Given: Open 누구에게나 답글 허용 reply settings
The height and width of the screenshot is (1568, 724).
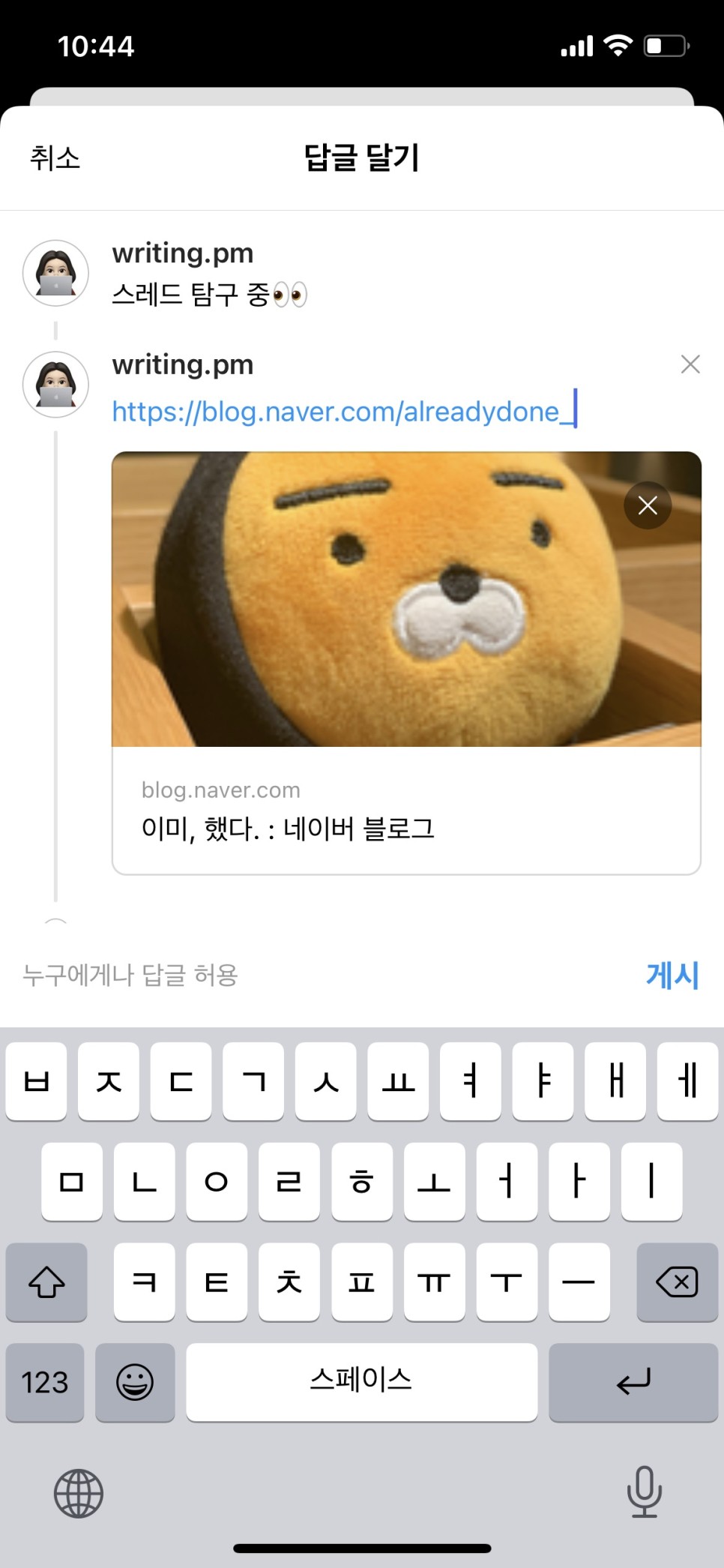Looking at the screenshot, I should (x=130, y=975).
